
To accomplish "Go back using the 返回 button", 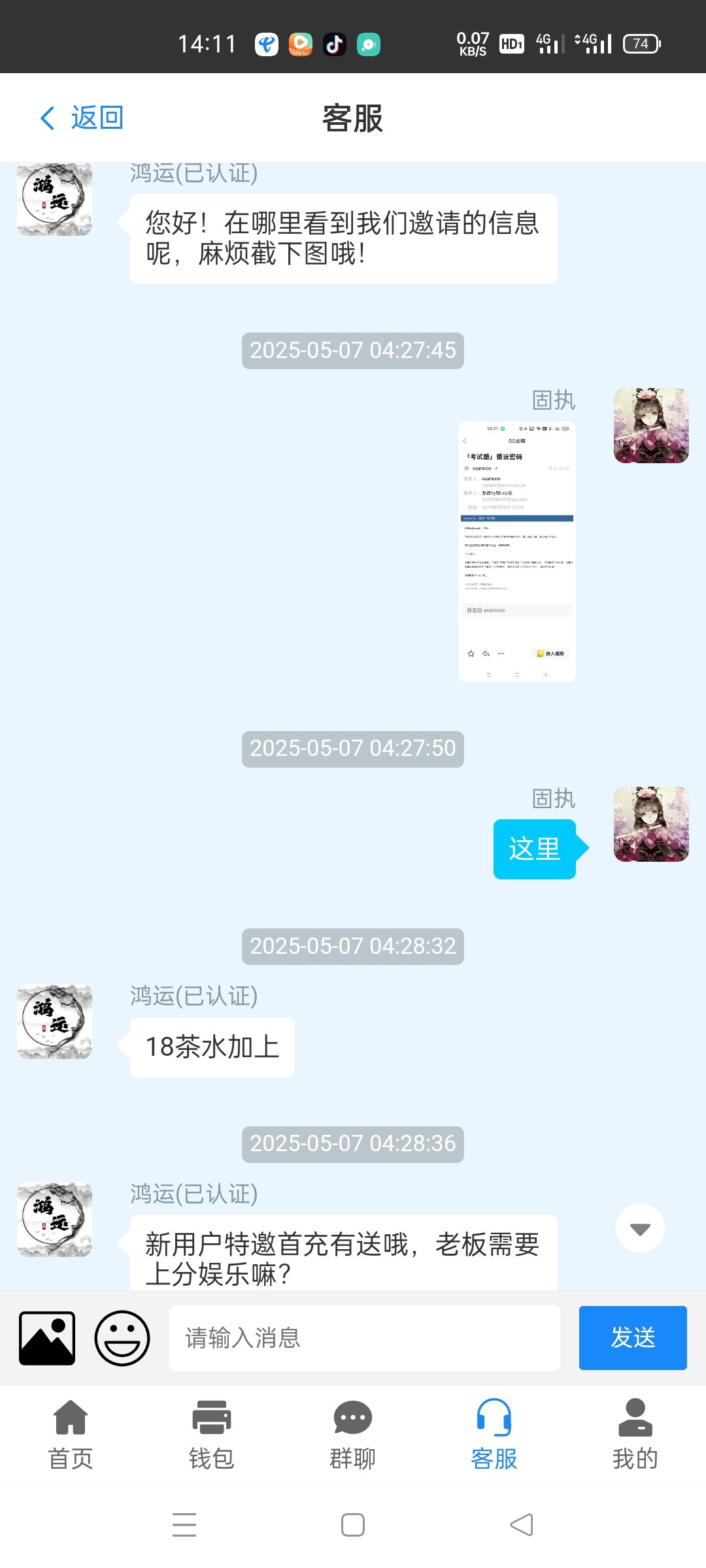I will 82,118.
